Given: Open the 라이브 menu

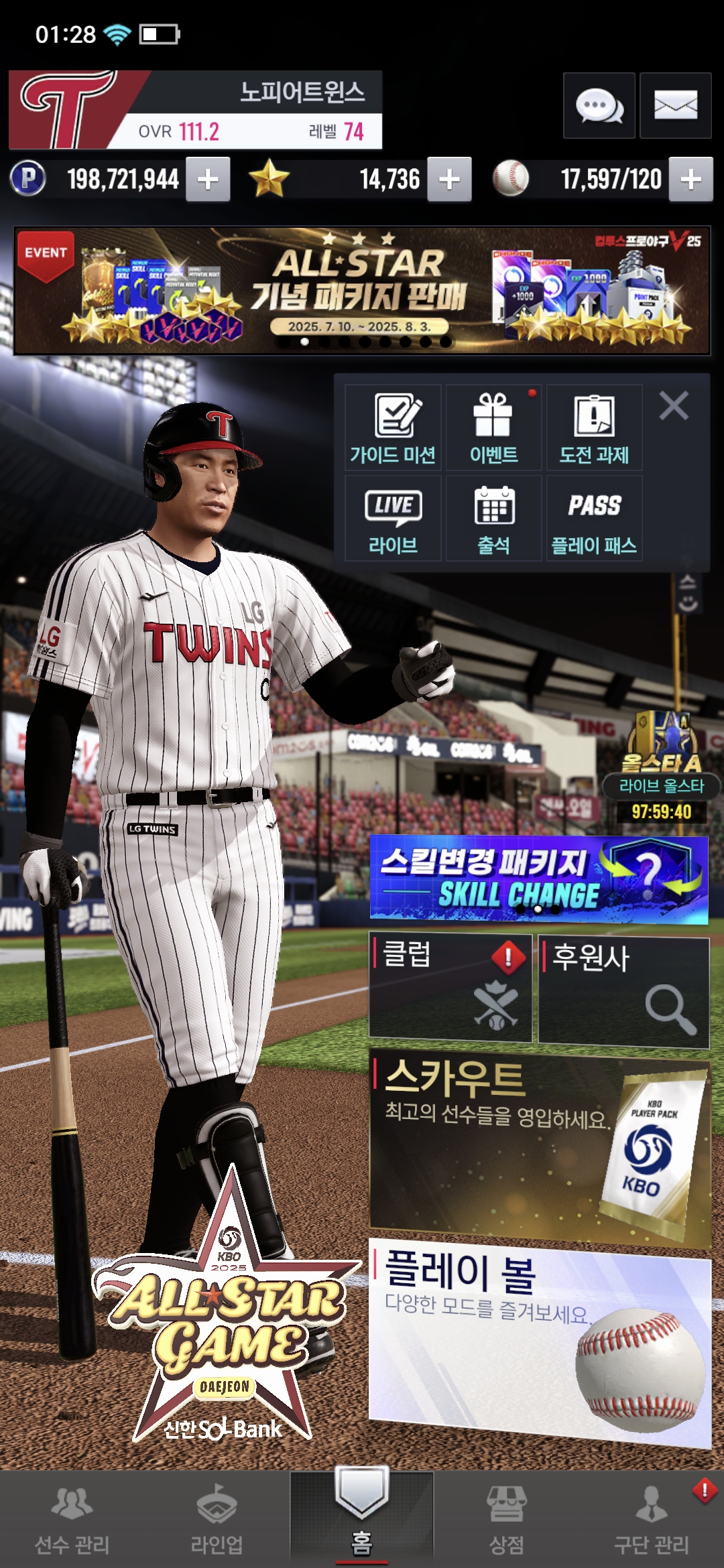Looking at the screenshot, I should click(x=393, y=518).
